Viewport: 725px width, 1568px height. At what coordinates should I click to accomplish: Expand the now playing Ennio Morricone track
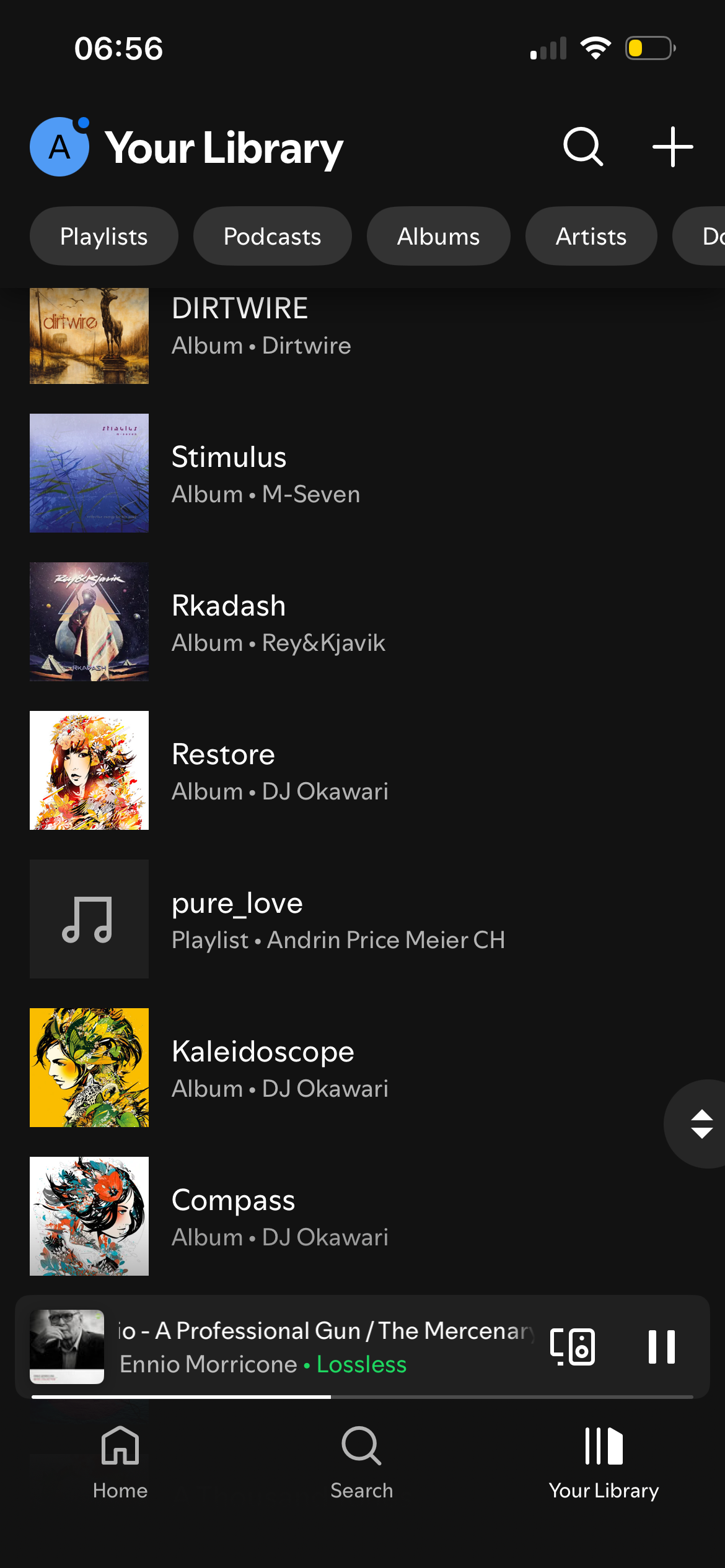click(x=310, y=1347)
